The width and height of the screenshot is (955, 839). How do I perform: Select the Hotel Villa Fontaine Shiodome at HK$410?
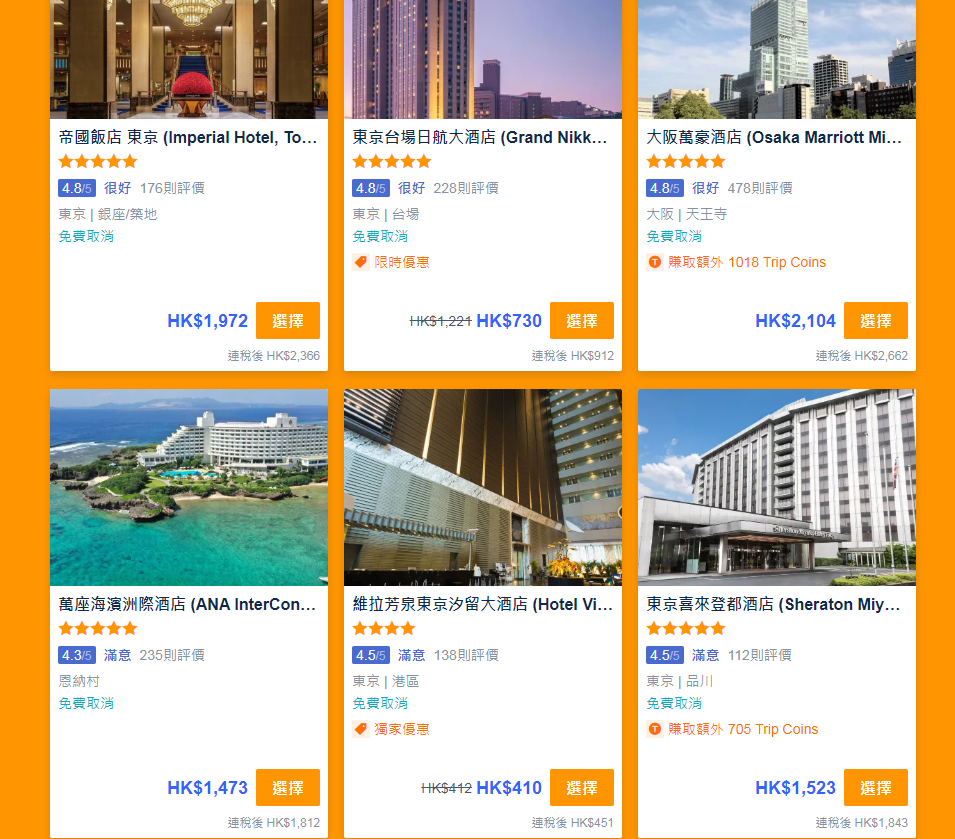[581, 788]
